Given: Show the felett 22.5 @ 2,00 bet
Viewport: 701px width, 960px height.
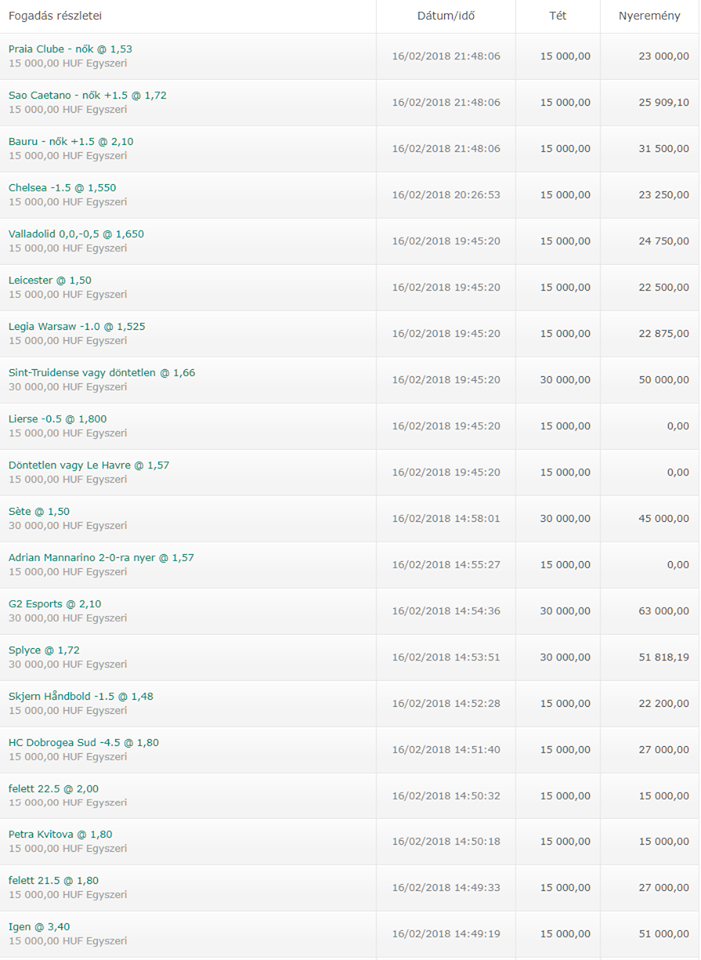Looking at the screenshot, I should click(x=54, y=788).
